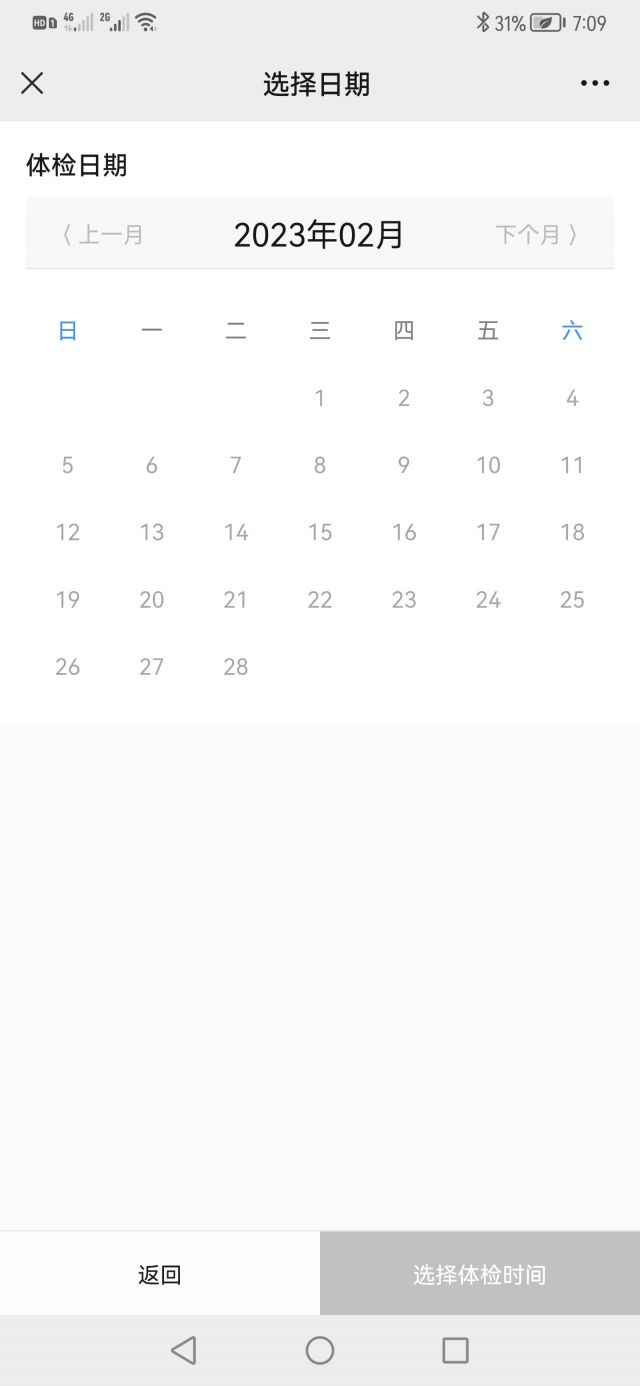Go to previous month 上一月
Viewport: 640px width, 1386px height.
coord(103,235)
